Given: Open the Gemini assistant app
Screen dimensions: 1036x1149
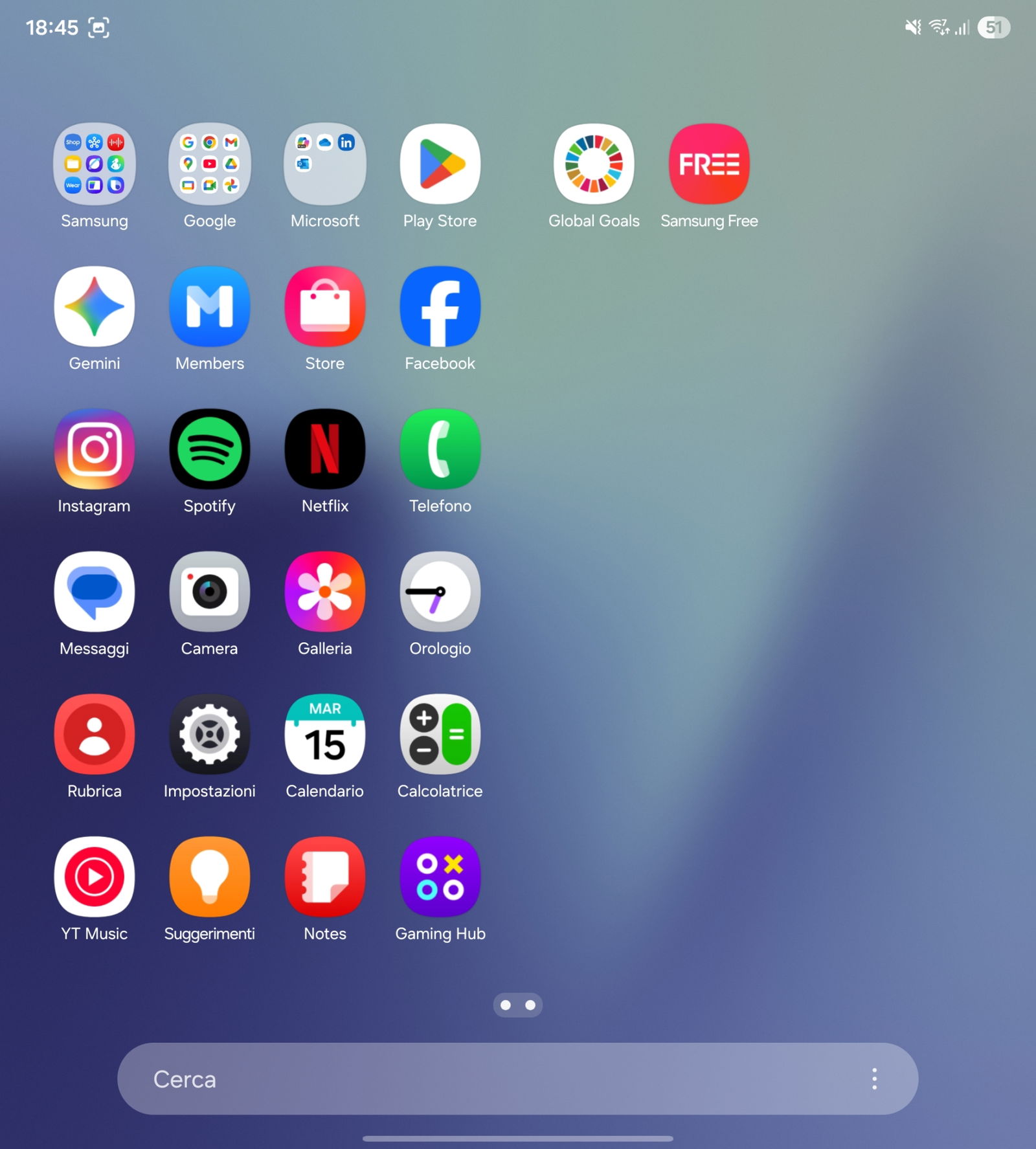Looking at the screenshot, I should tap(95, 306).
